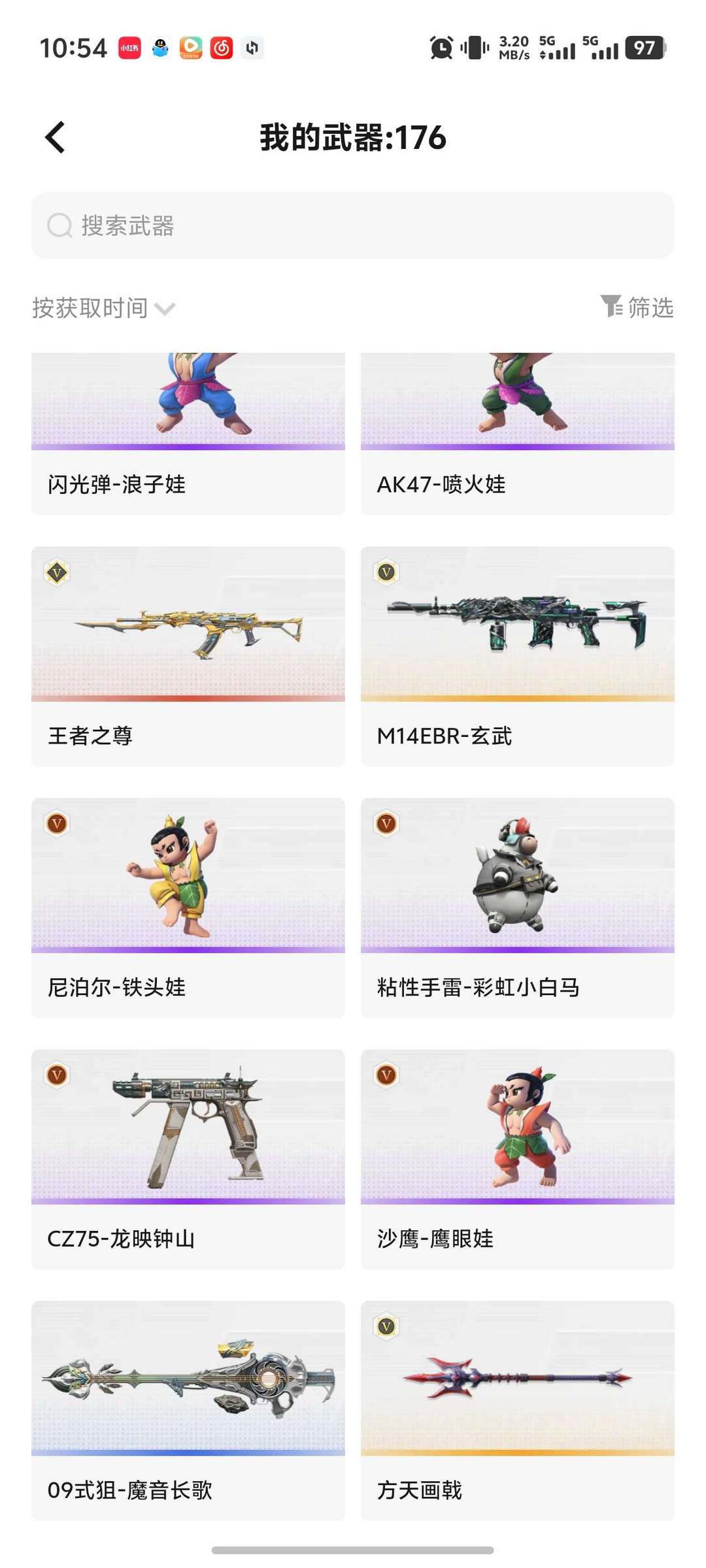
Task: Open the 闪光弹-浪子娃 weapon card
Action: (x=188, y=434)
